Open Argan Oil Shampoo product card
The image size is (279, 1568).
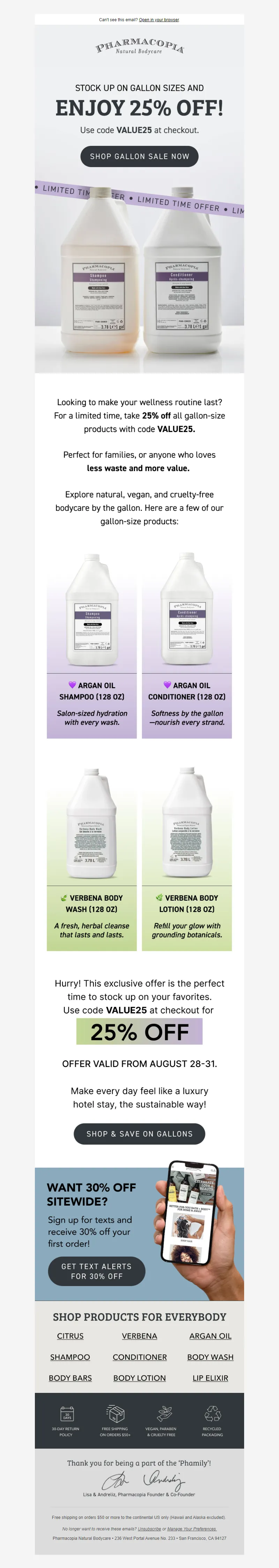91,645
